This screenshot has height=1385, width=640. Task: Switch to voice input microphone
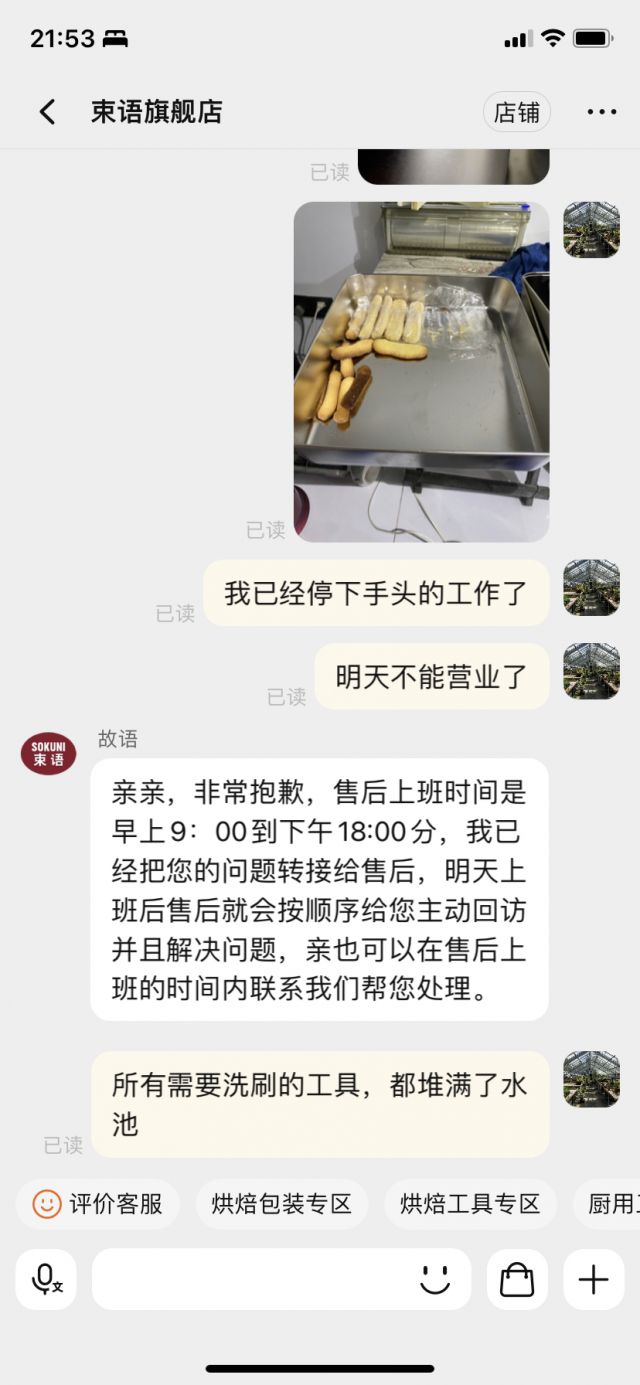pos(46,1279)
